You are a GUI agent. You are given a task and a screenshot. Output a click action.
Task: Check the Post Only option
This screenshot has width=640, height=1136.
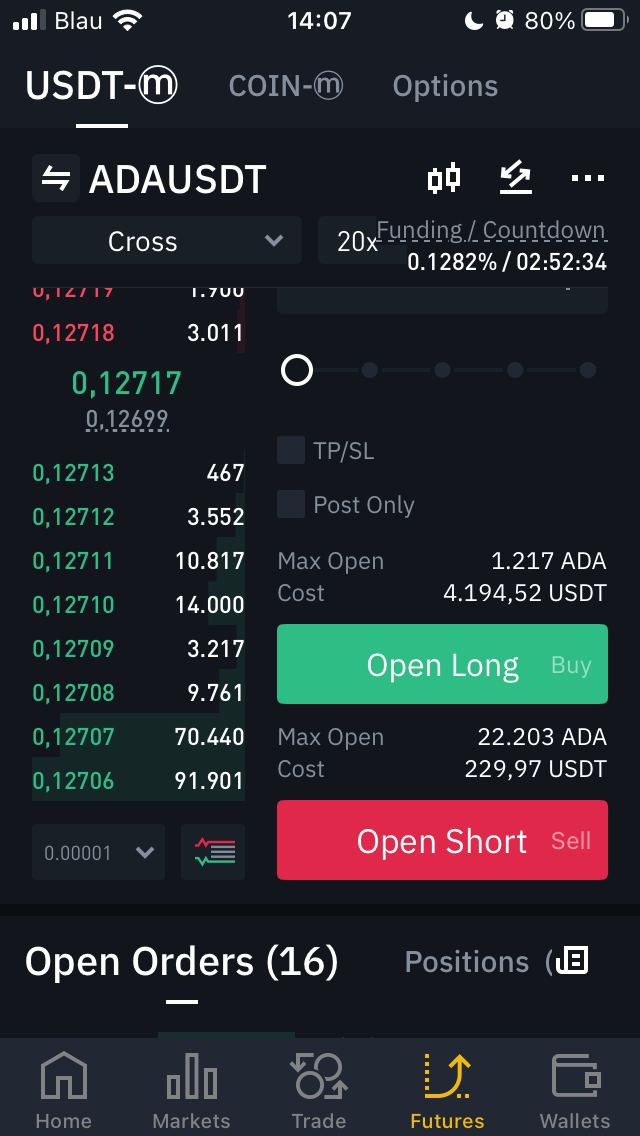coord(291,504)
